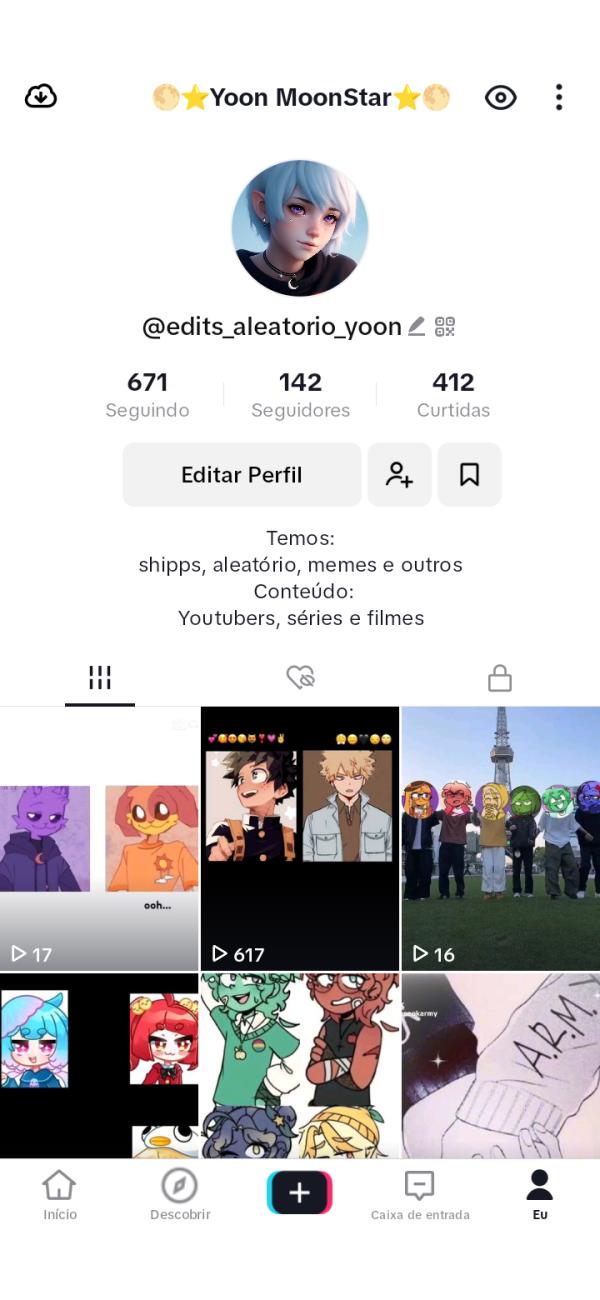Image resolution: width=600 pixels, height=1300 pixels.
Task: Show the profile QR code
Action: [x=445, y=327]
